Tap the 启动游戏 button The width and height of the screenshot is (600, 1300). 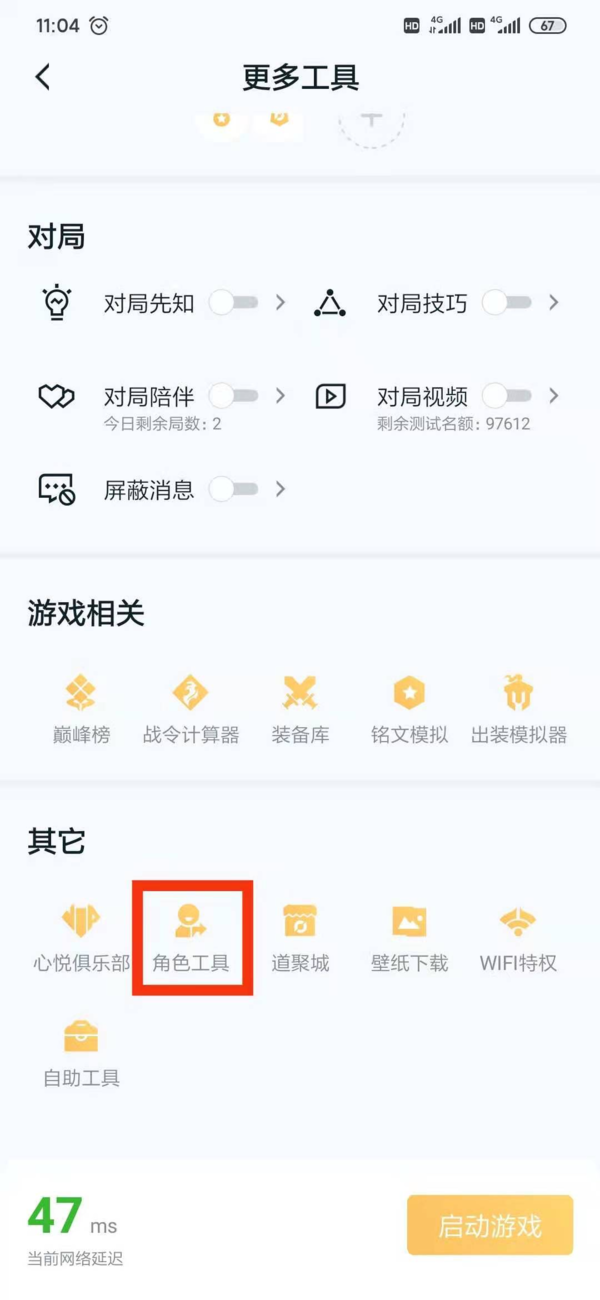(490, 1225)
